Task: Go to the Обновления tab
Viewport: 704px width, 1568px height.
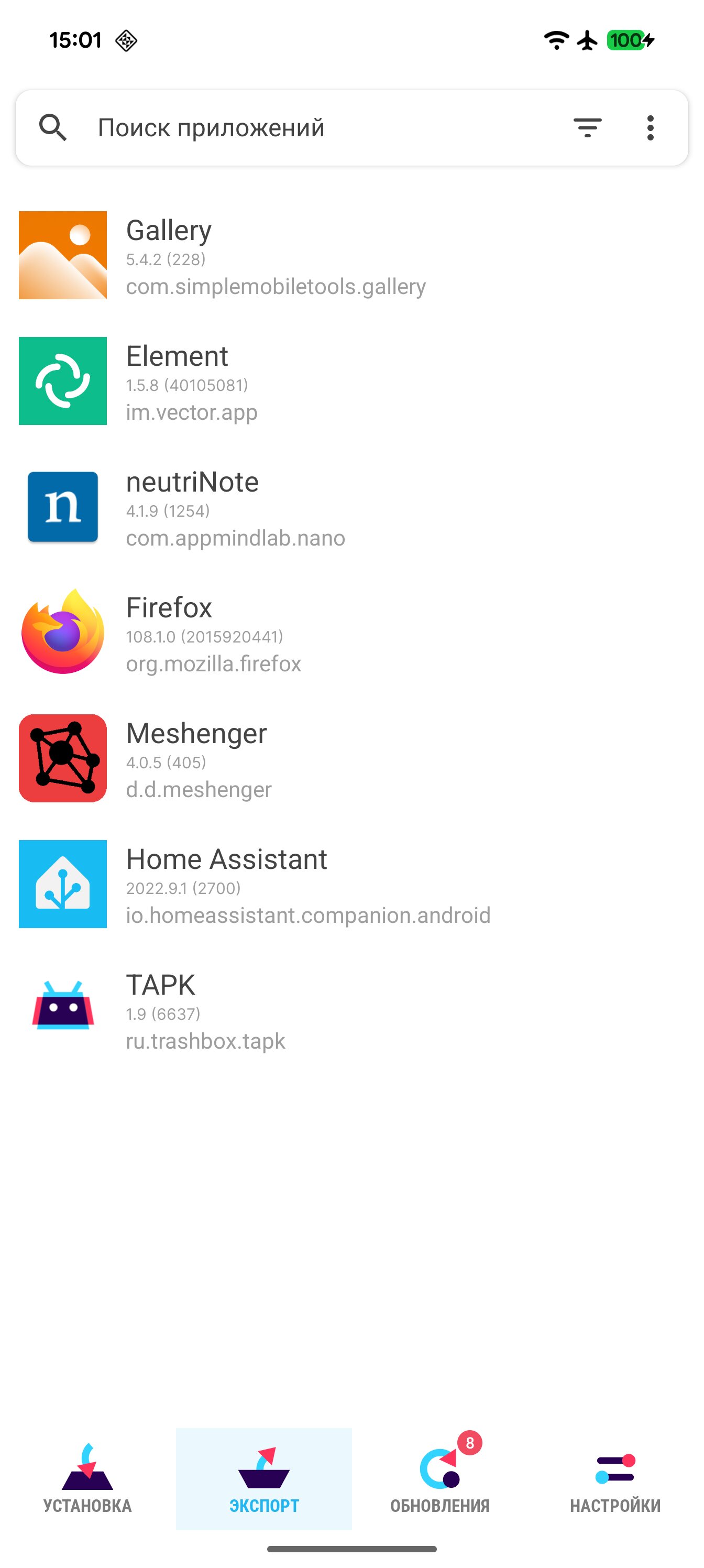Action: click(439, 1479)
